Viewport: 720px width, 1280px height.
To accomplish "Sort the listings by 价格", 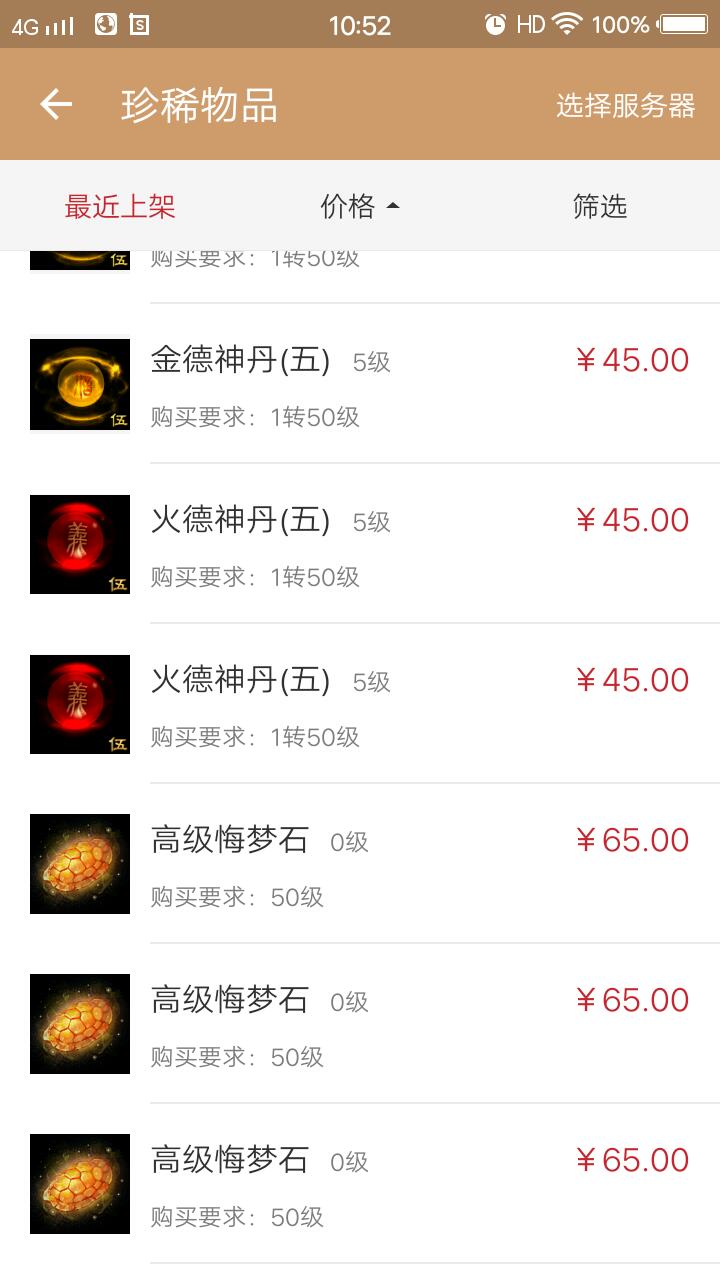I will click(359, 207).
